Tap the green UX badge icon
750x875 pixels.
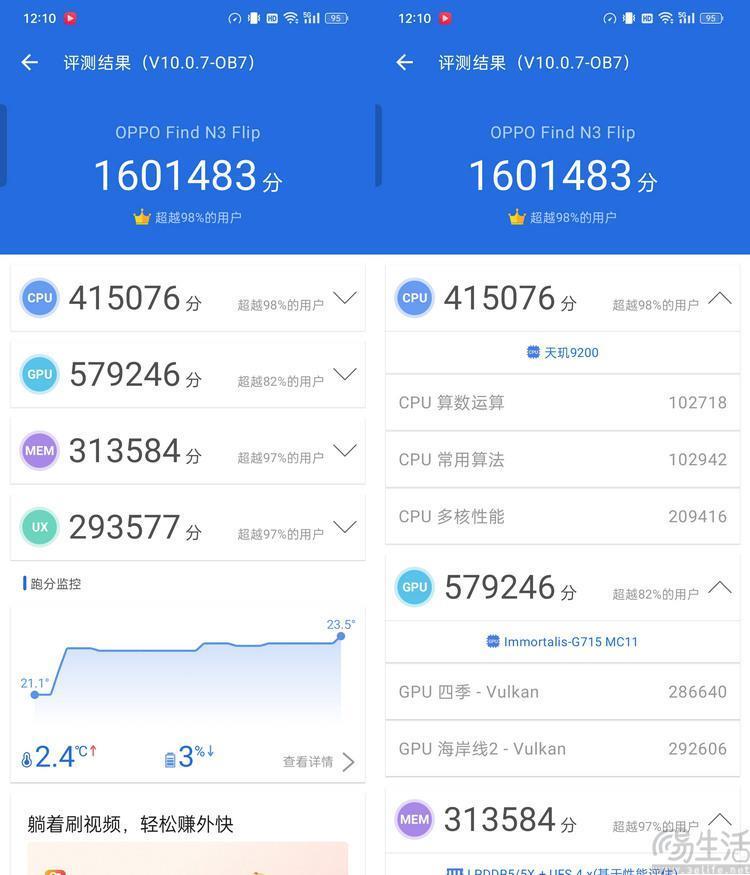[x=39, y=527]
